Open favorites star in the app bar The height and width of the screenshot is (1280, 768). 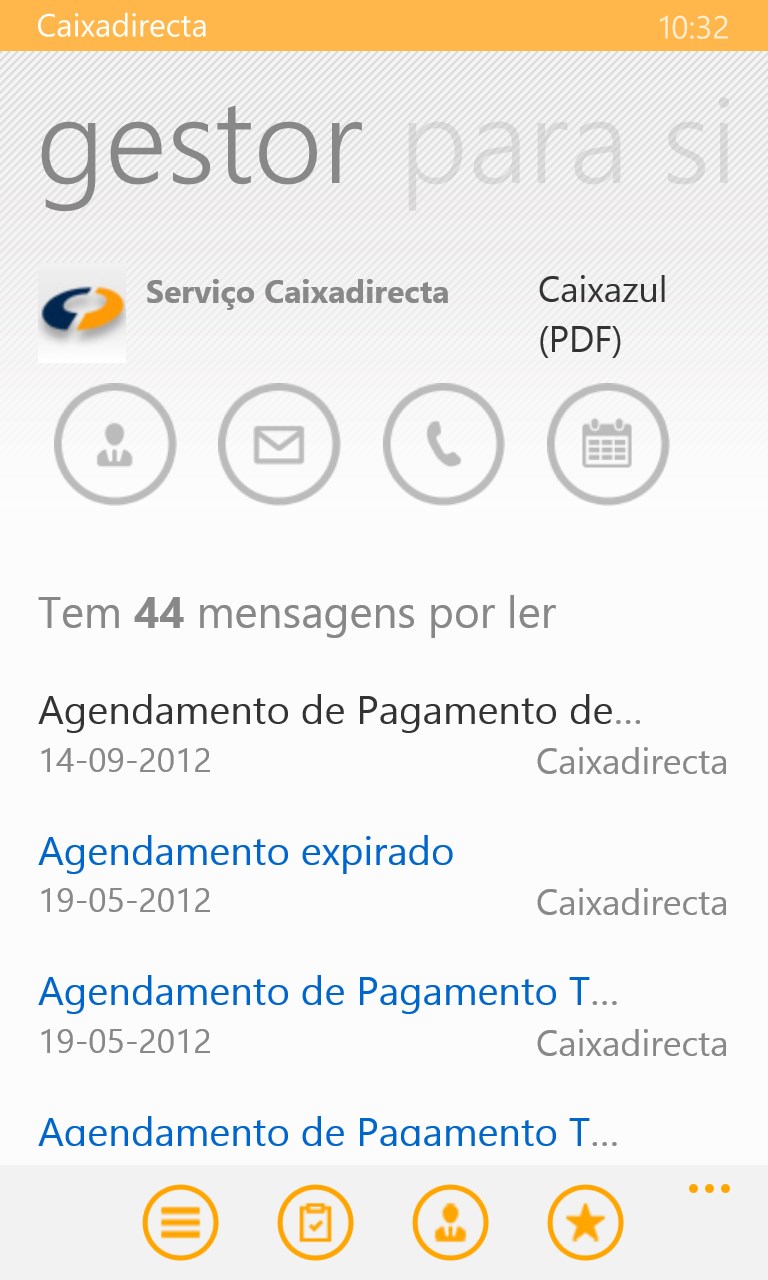click(x=585, y=1221)
